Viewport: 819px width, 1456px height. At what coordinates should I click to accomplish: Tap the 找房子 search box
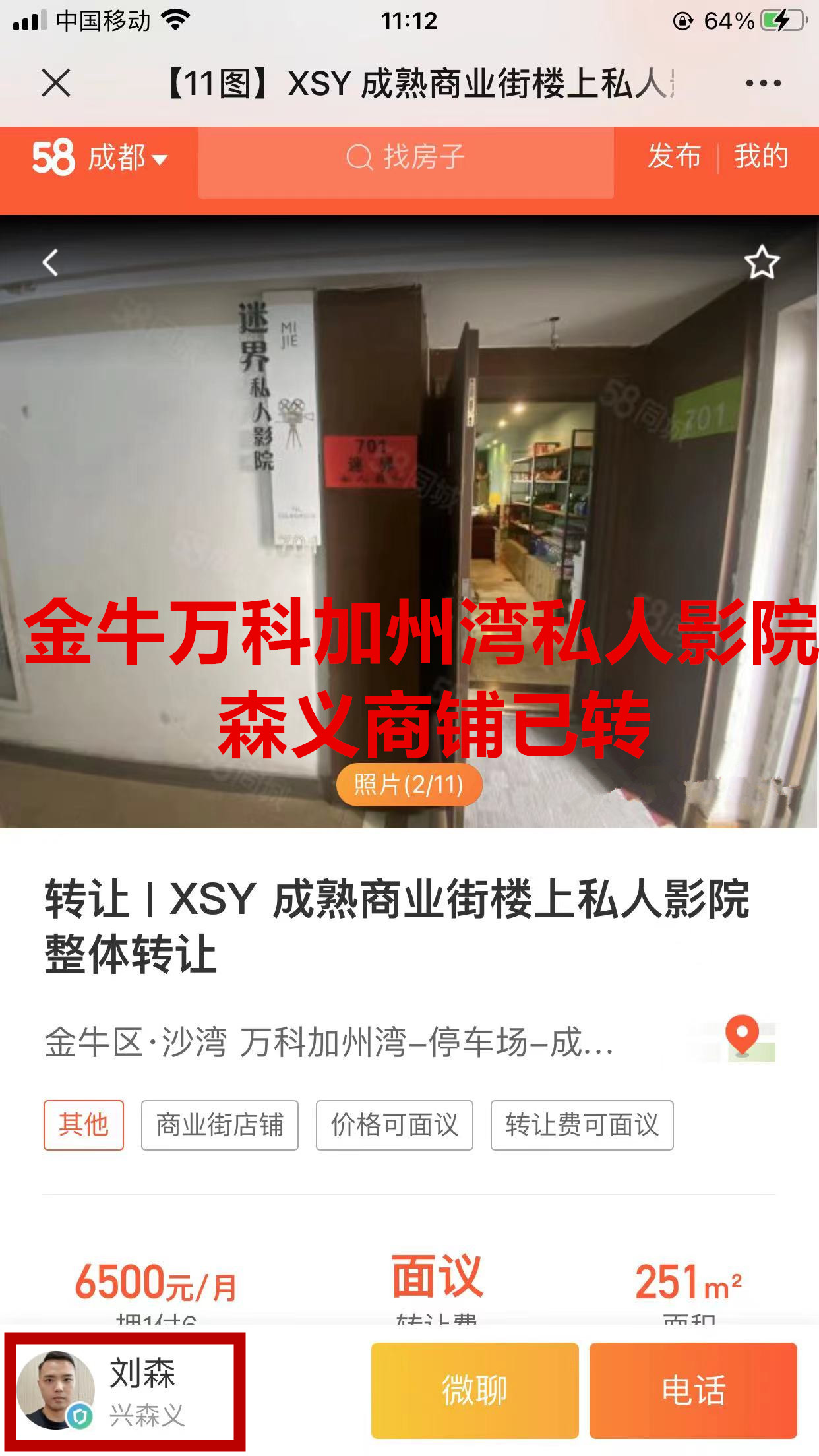click(x=406, y=158)
